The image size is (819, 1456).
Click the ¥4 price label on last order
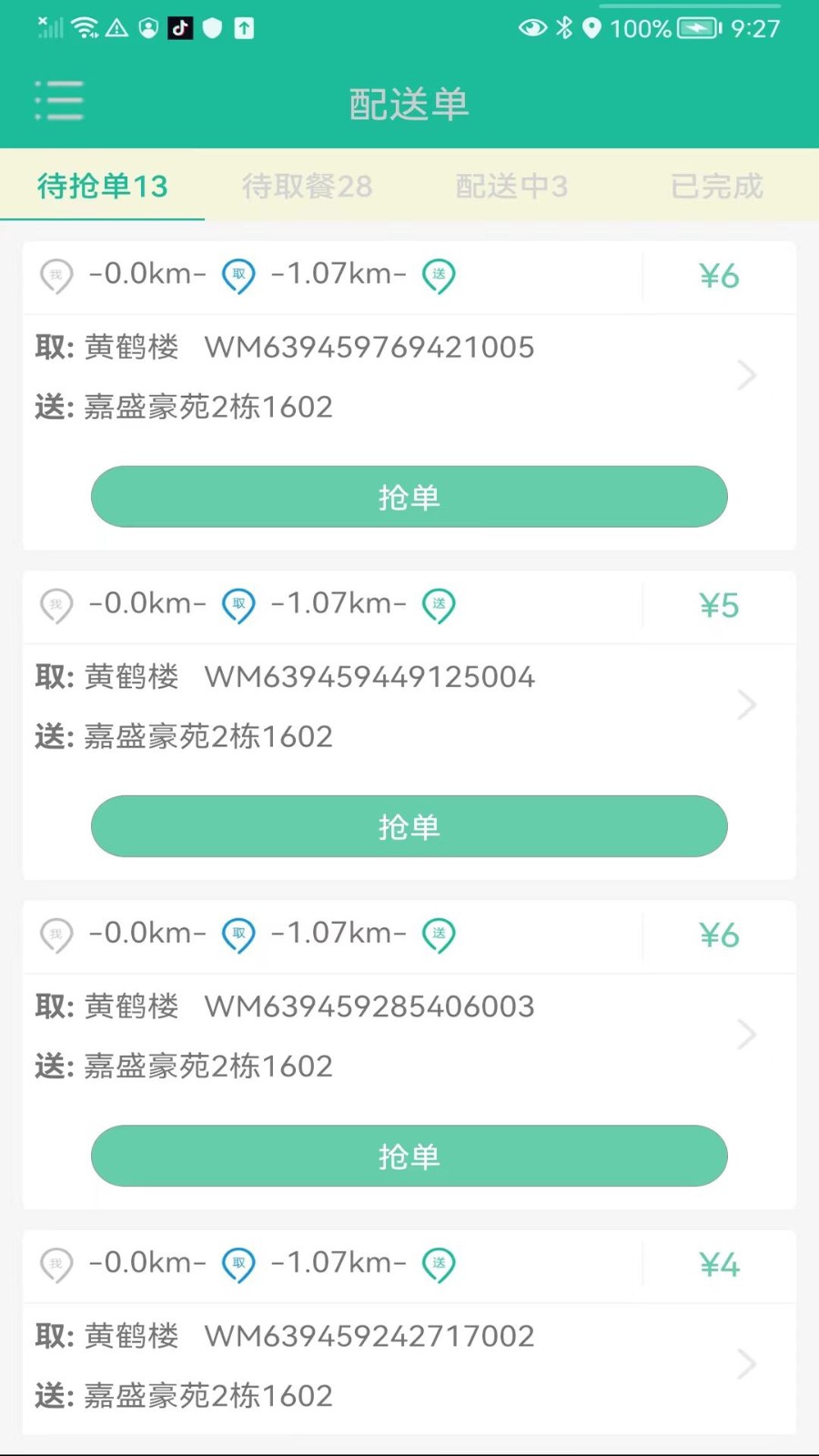pos(718,1265)
